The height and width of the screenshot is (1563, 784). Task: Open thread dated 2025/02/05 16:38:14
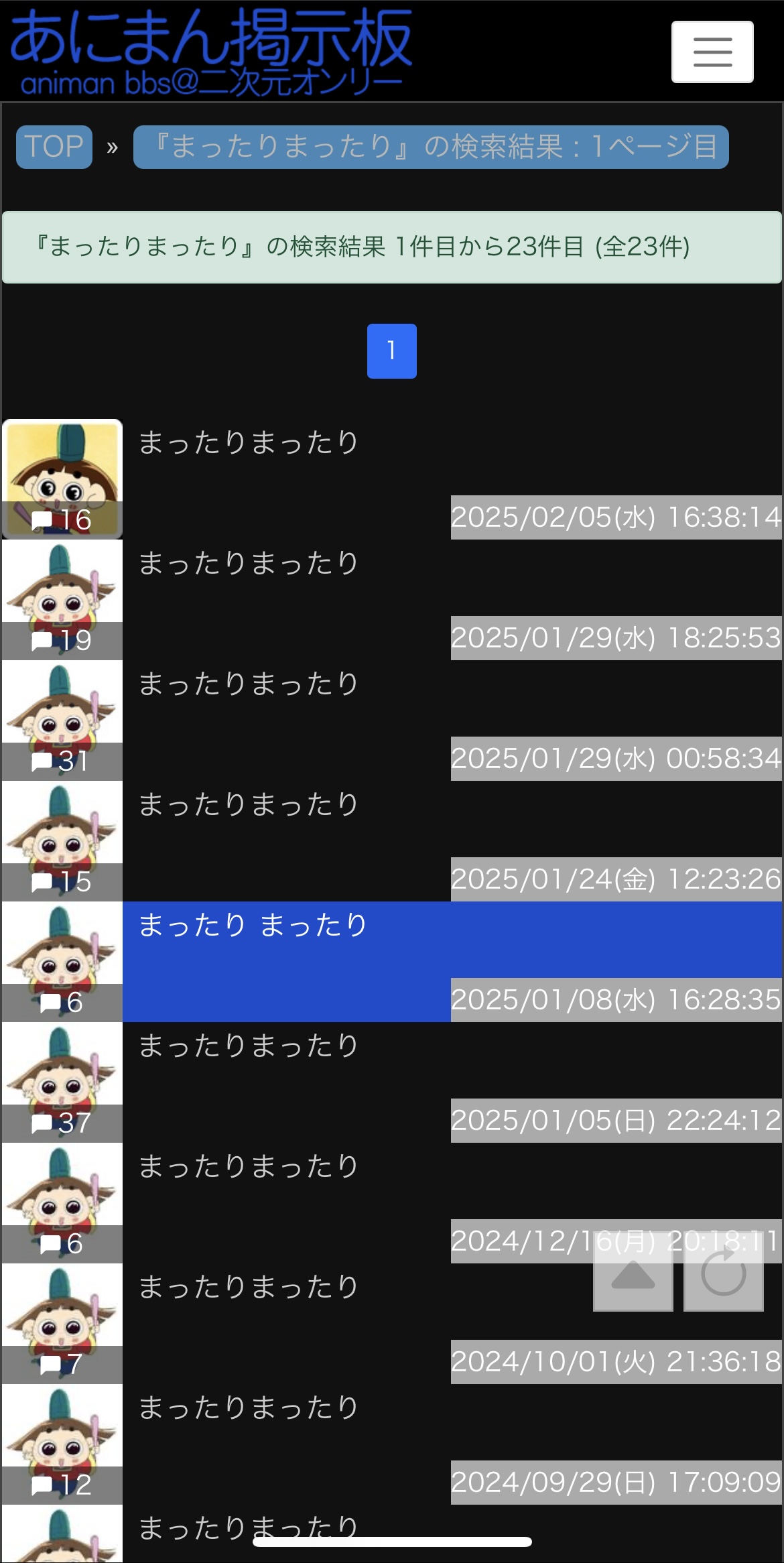pyautogui.click(x=392, y=479)
